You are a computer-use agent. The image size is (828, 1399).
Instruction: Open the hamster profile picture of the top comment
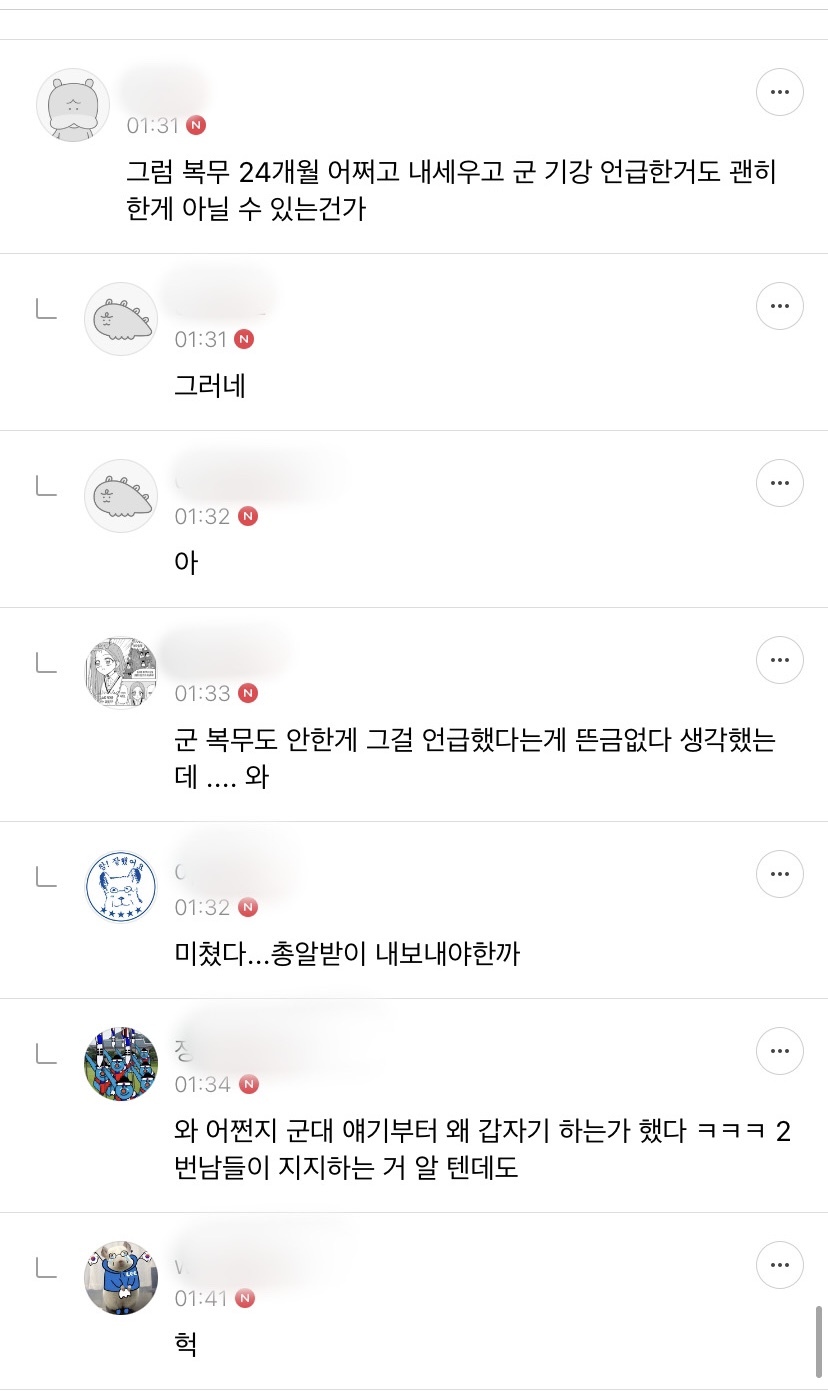pyautogui.click(x=72, y=104)
